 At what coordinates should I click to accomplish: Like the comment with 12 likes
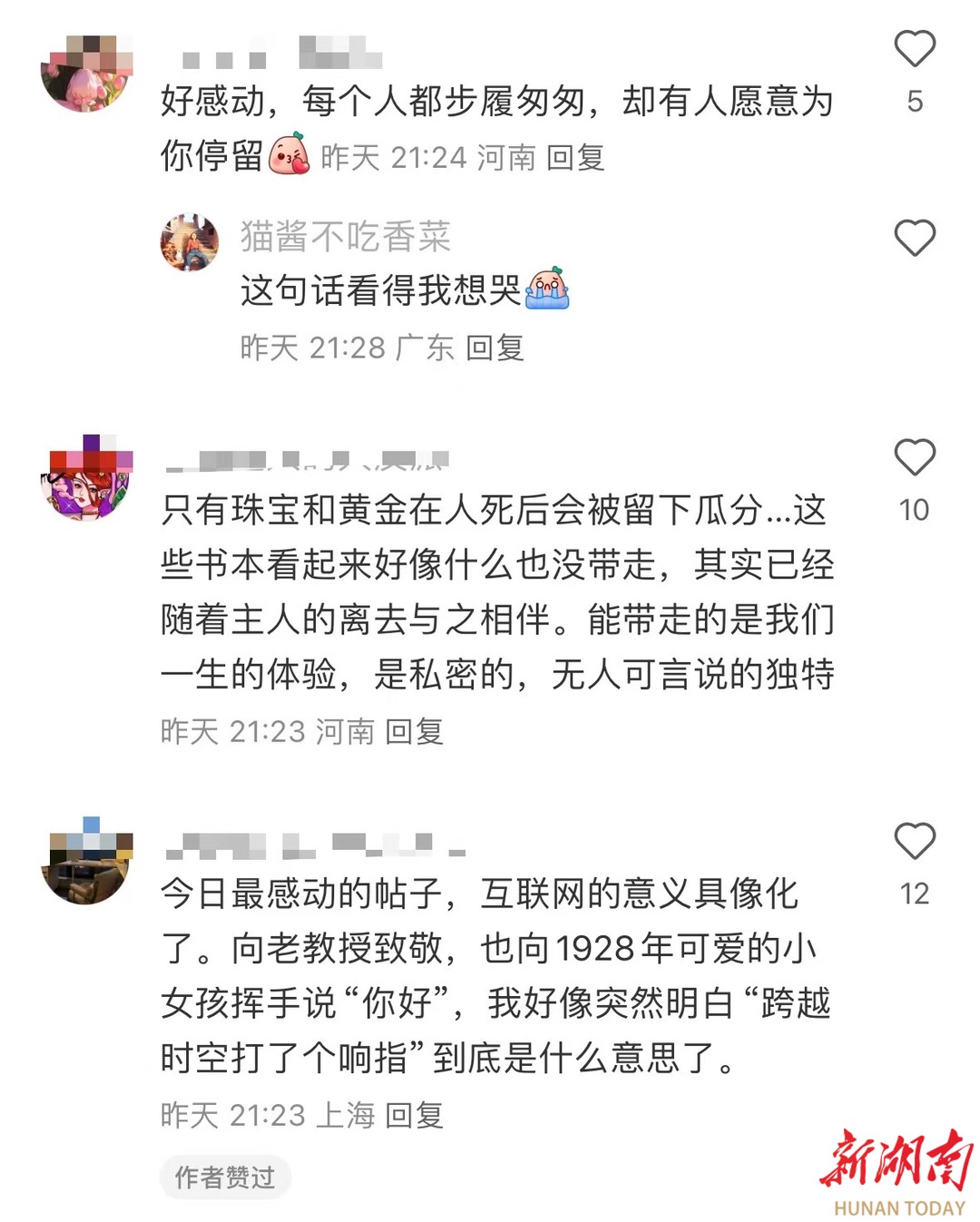click(x=914, y=841)
